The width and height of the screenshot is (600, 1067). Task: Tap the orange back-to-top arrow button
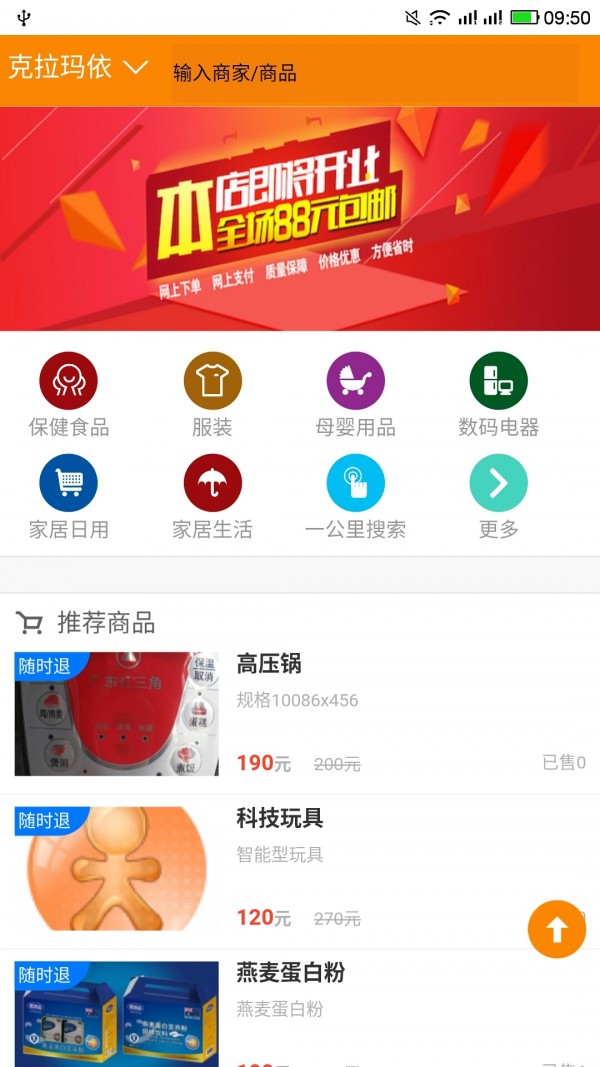click(x=556, y=930)
